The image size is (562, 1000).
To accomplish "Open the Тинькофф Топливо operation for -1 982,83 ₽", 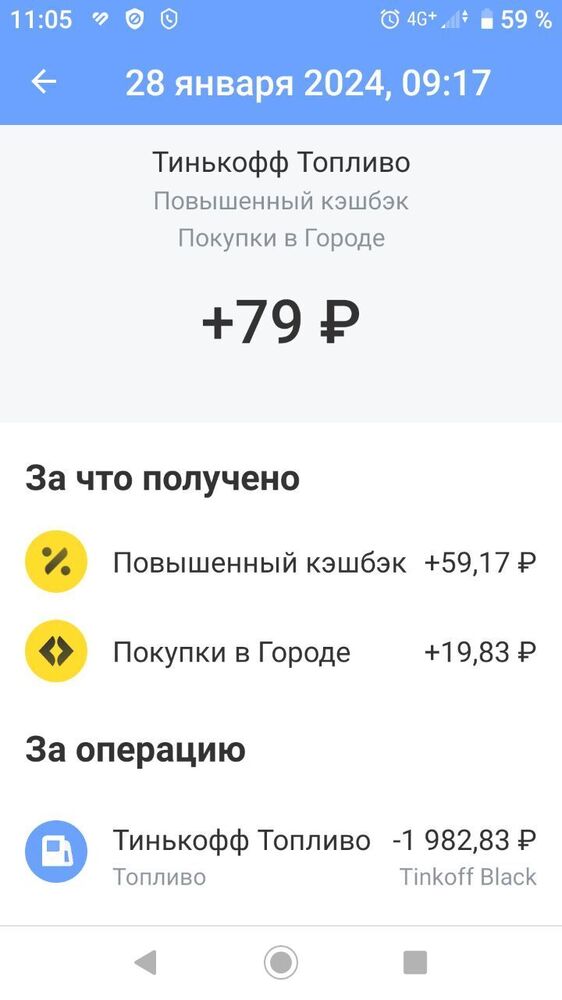I will (281, 851).
